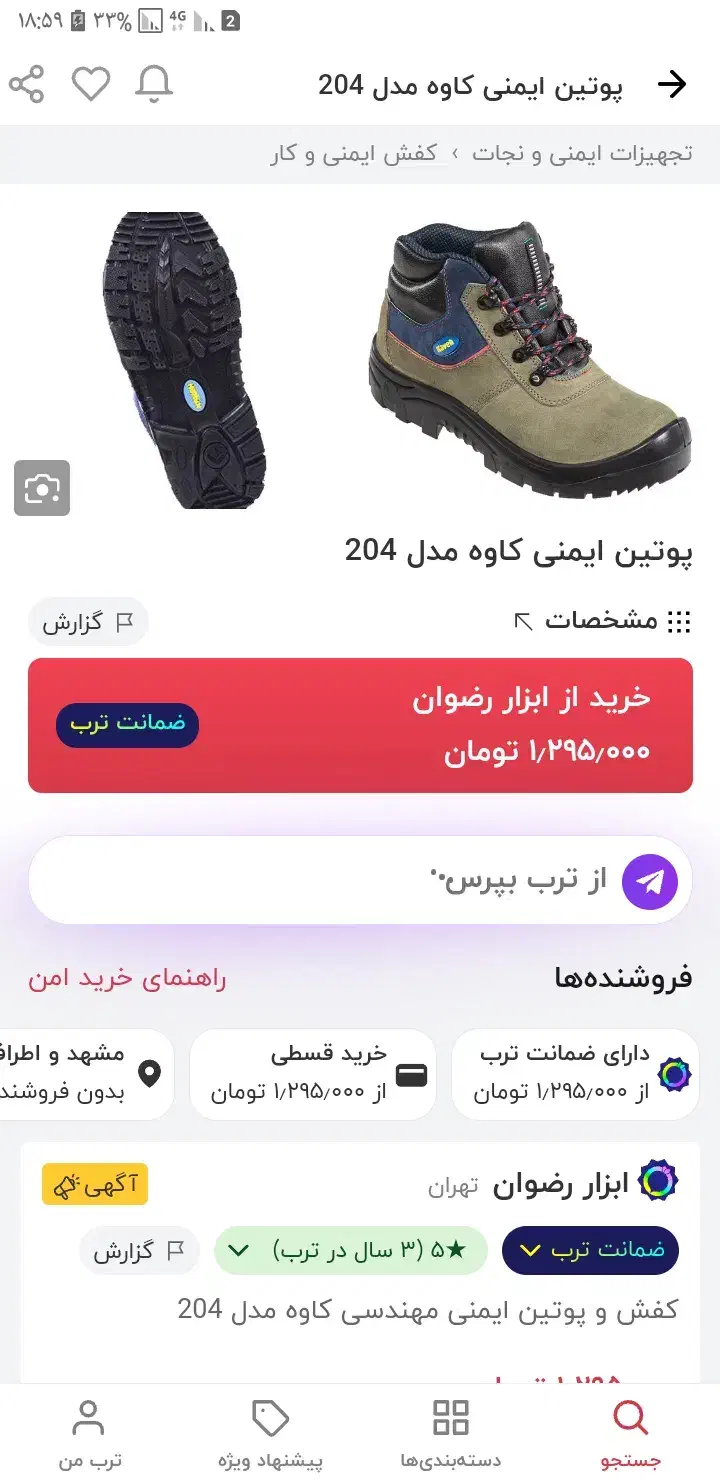The image size is (720, 1480).
Task: Toggle the آگهی ad badge
Action: [94, 1183]
